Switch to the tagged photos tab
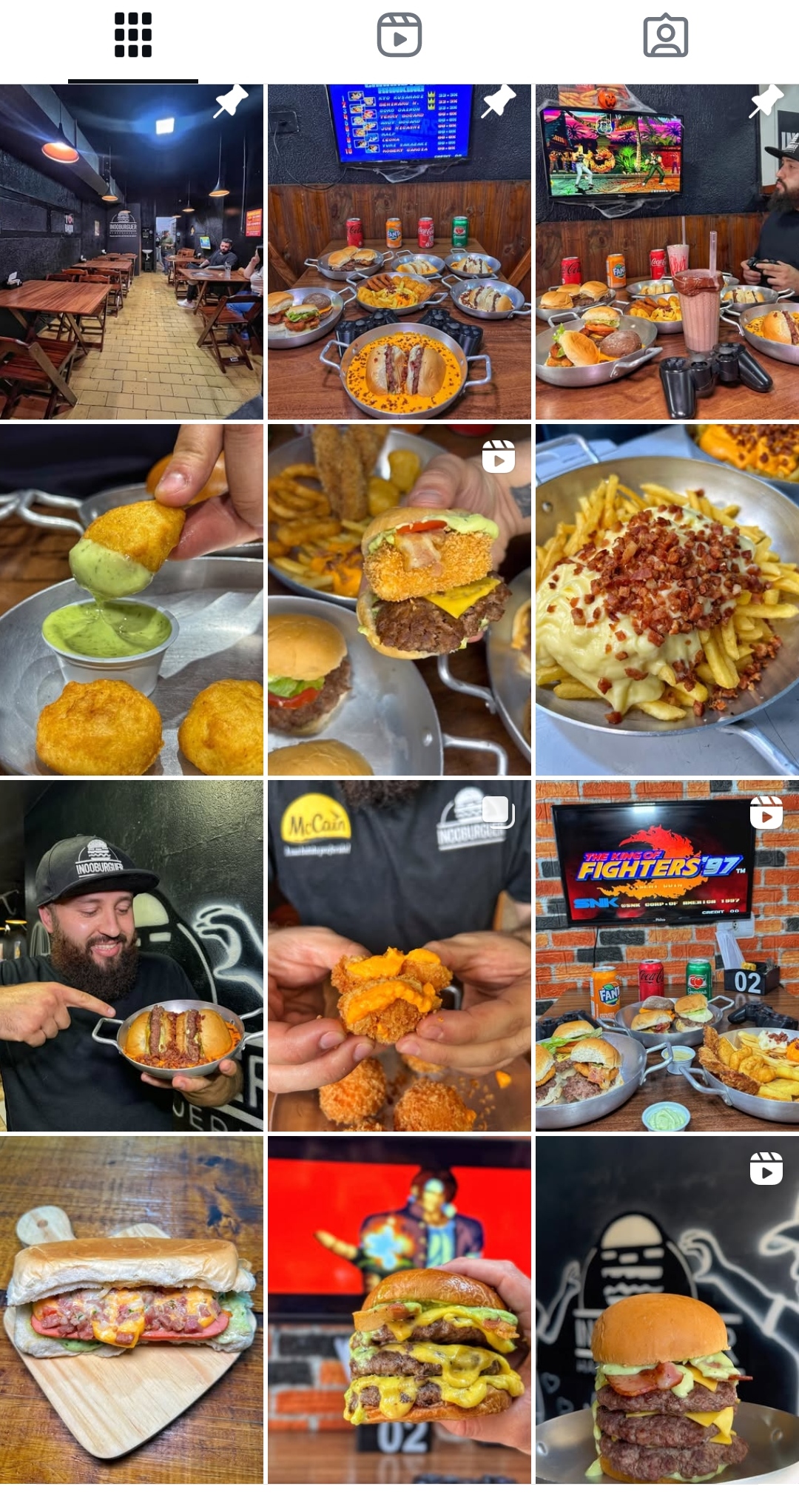 tap(666, 36)
